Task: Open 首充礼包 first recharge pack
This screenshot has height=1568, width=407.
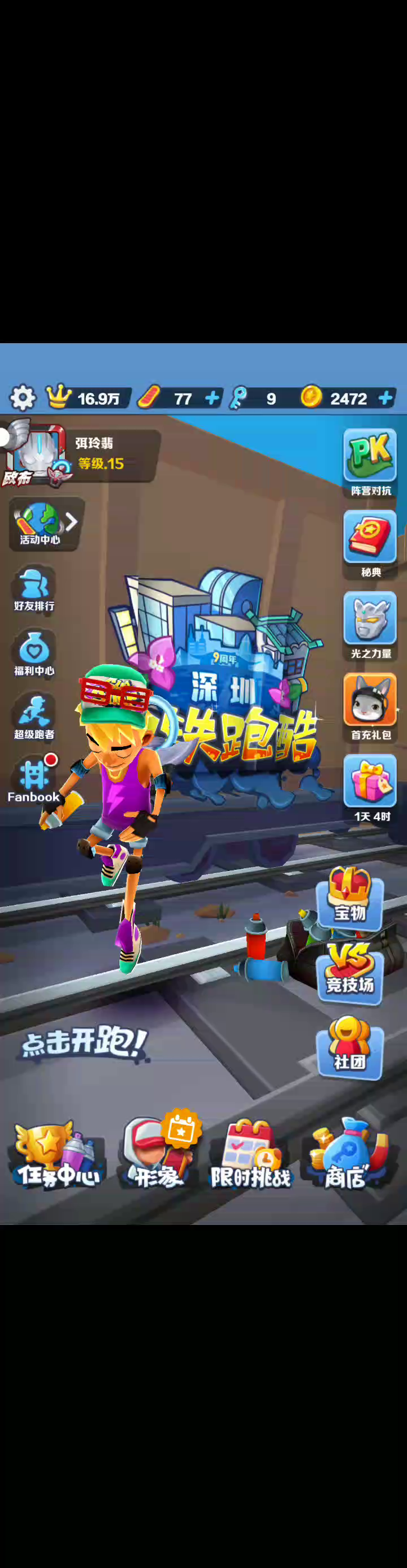Action: tap(370, 707)
